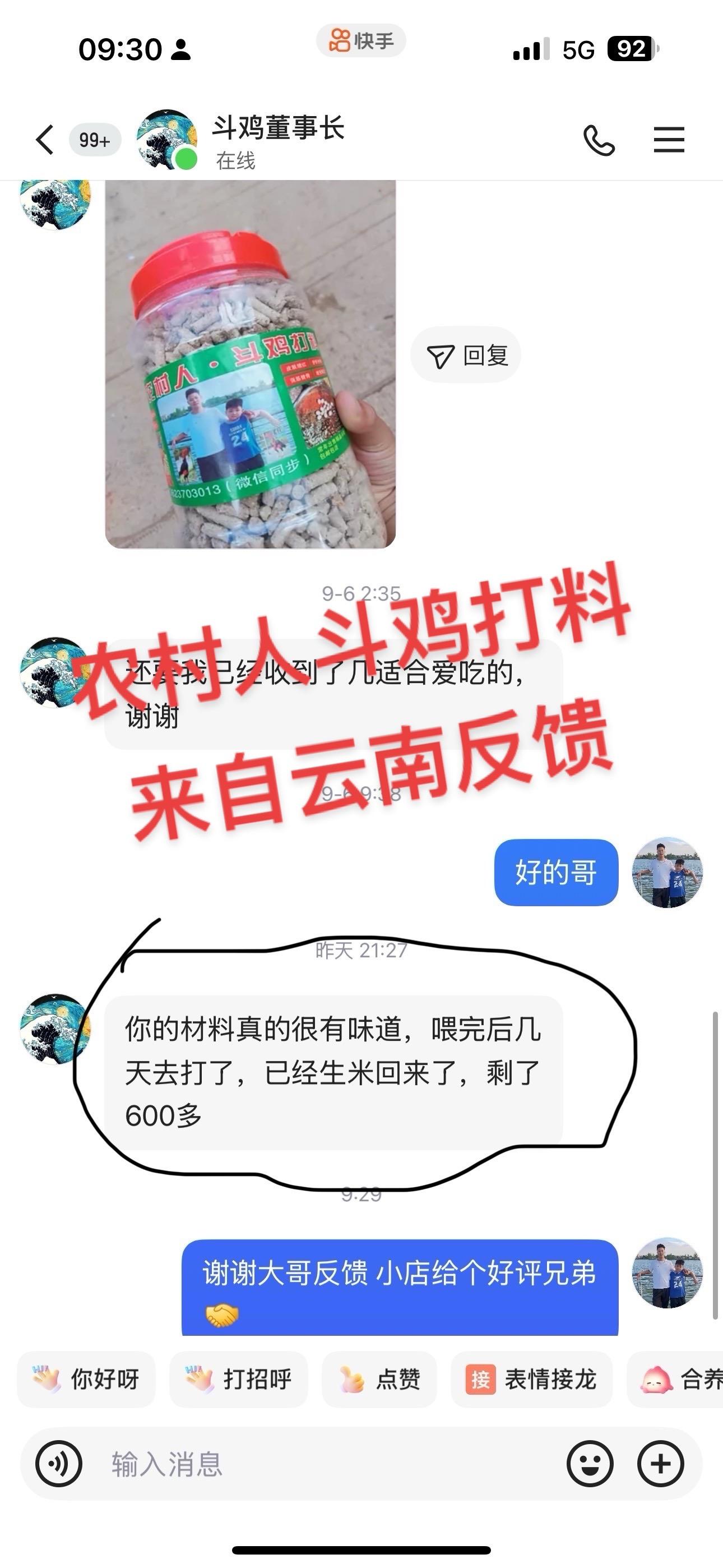Open the emoji picker
Image resolution: width=723 pixels, height=1568 pixels.
point(590,1464)
